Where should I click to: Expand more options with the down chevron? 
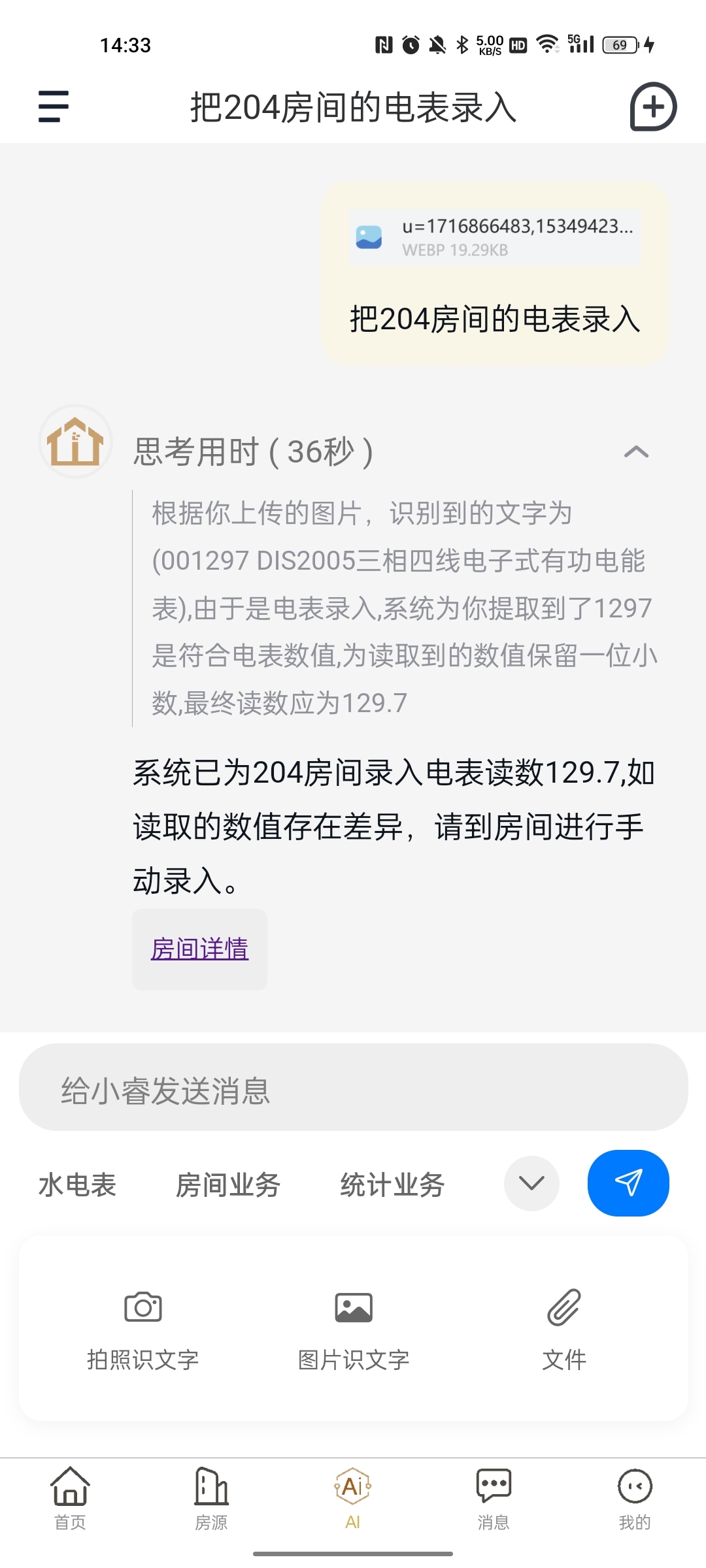tap(531, 1183)
